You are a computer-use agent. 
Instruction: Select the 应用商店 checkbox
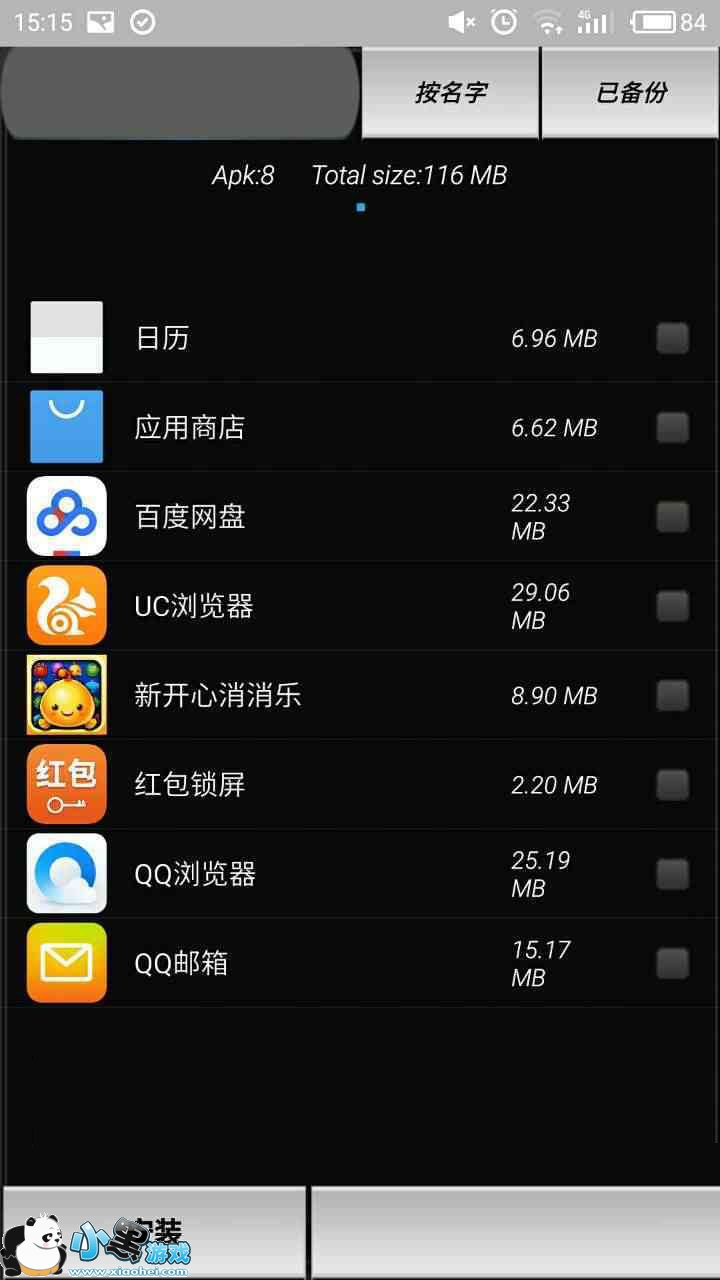[x=672, y=428]
